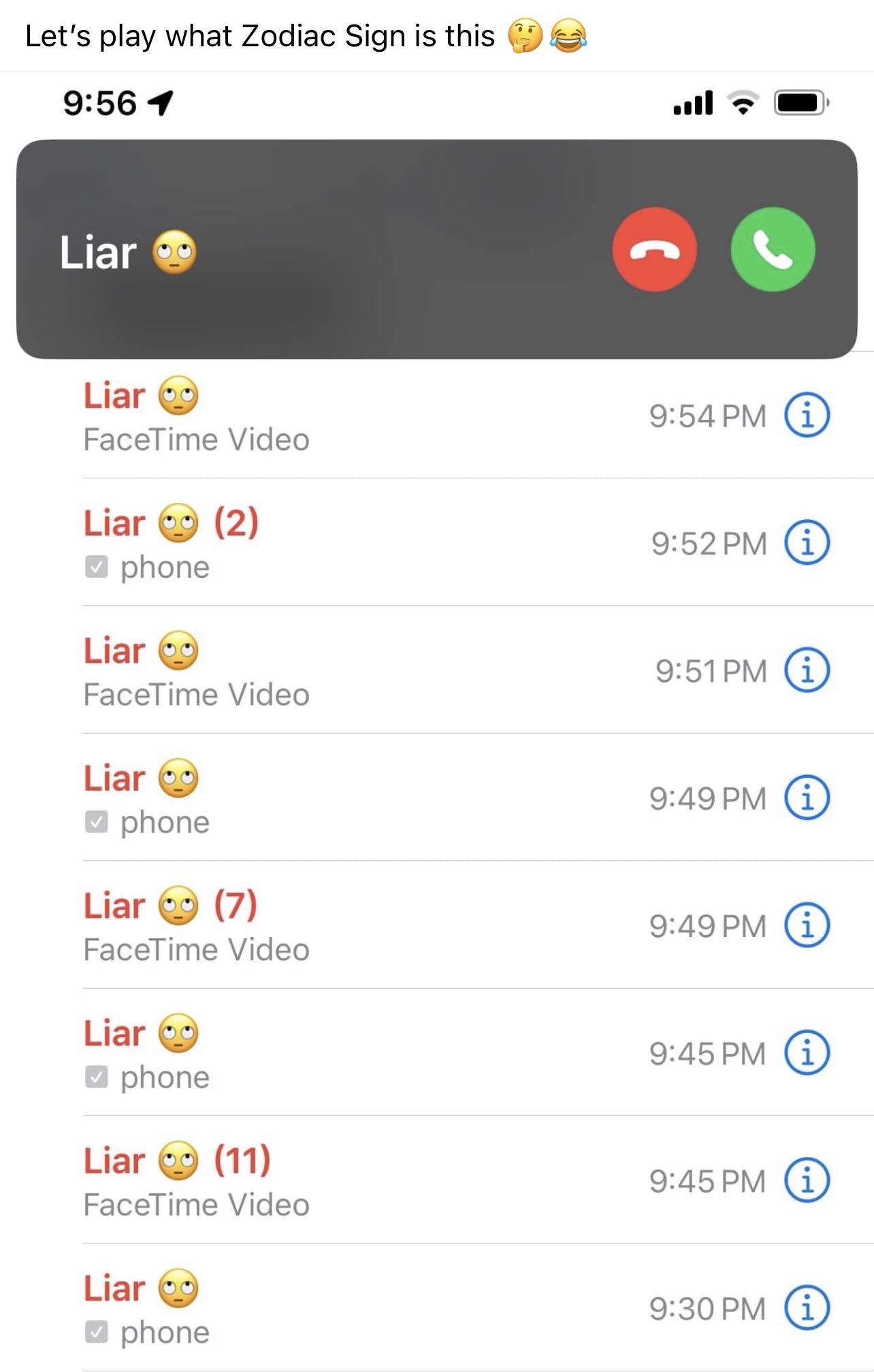Accept the incoming call from Liar
This screenshot has width=874, height=1372.
click(x=773, y=250)
